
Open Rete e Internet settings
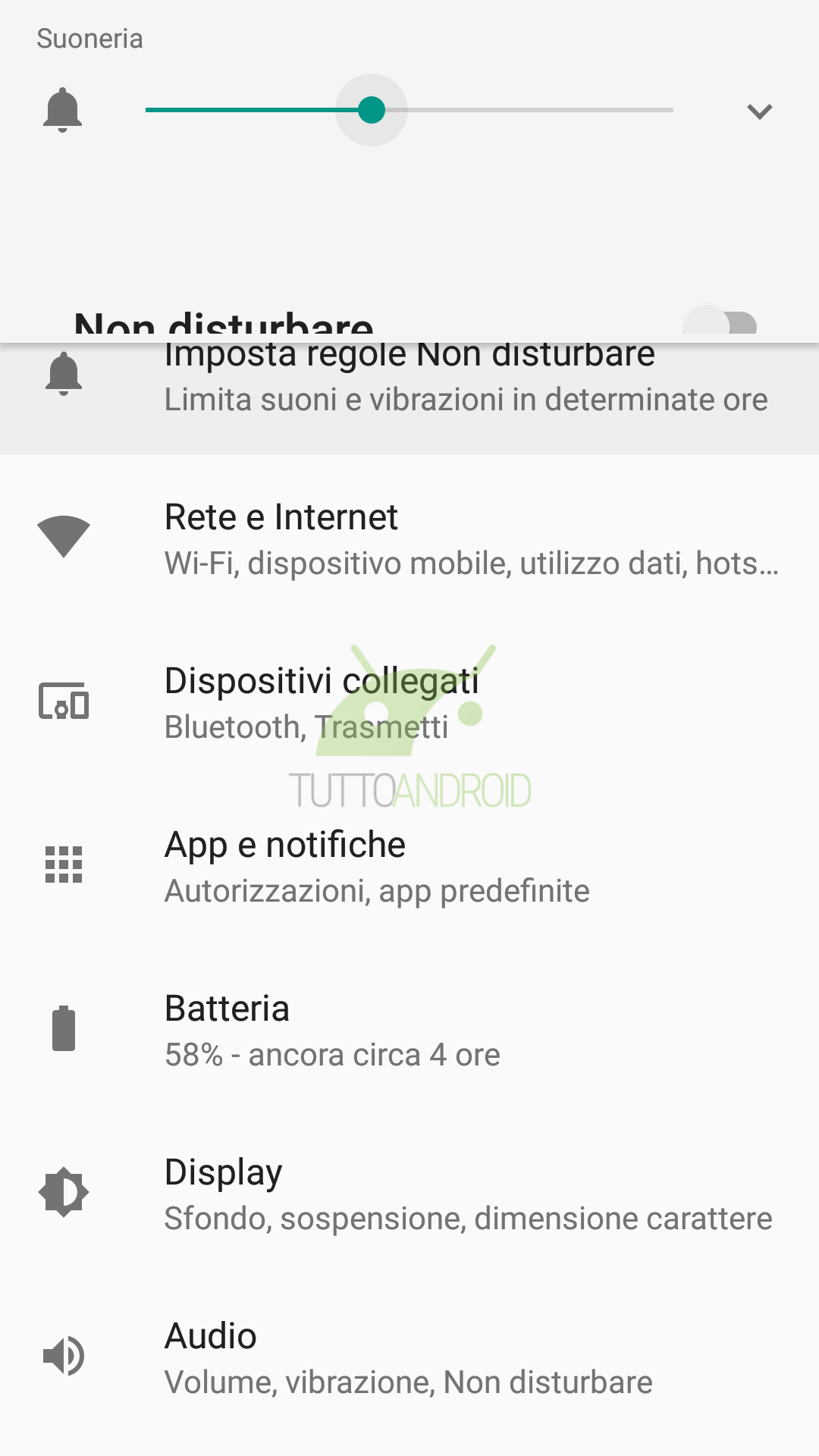[409, 538]
